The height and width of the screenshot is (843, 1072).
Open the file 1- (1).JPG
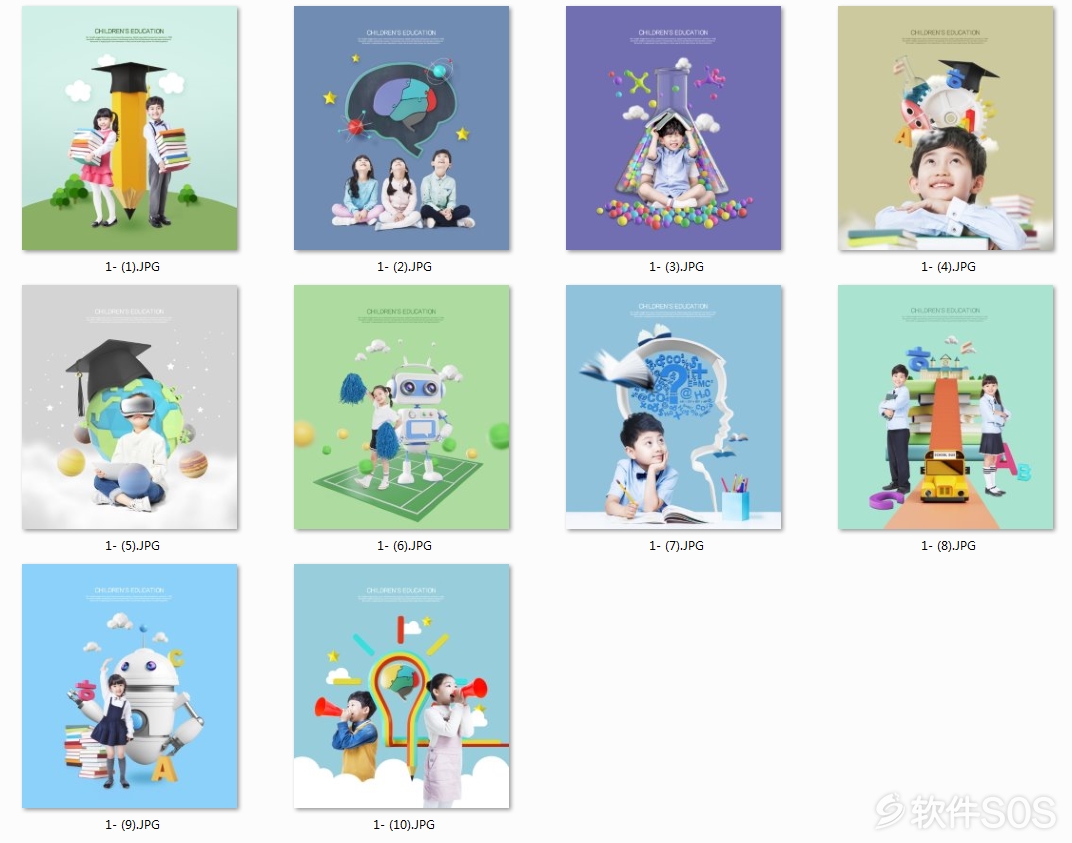point(130,128)
